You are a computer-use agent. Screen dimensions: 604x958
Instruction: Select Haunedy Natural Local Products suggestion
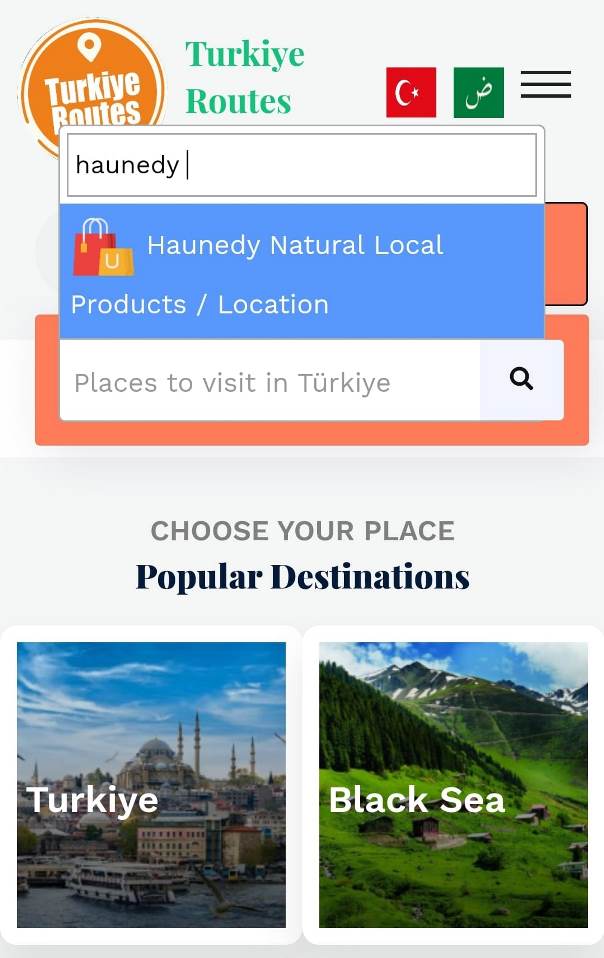301,271
